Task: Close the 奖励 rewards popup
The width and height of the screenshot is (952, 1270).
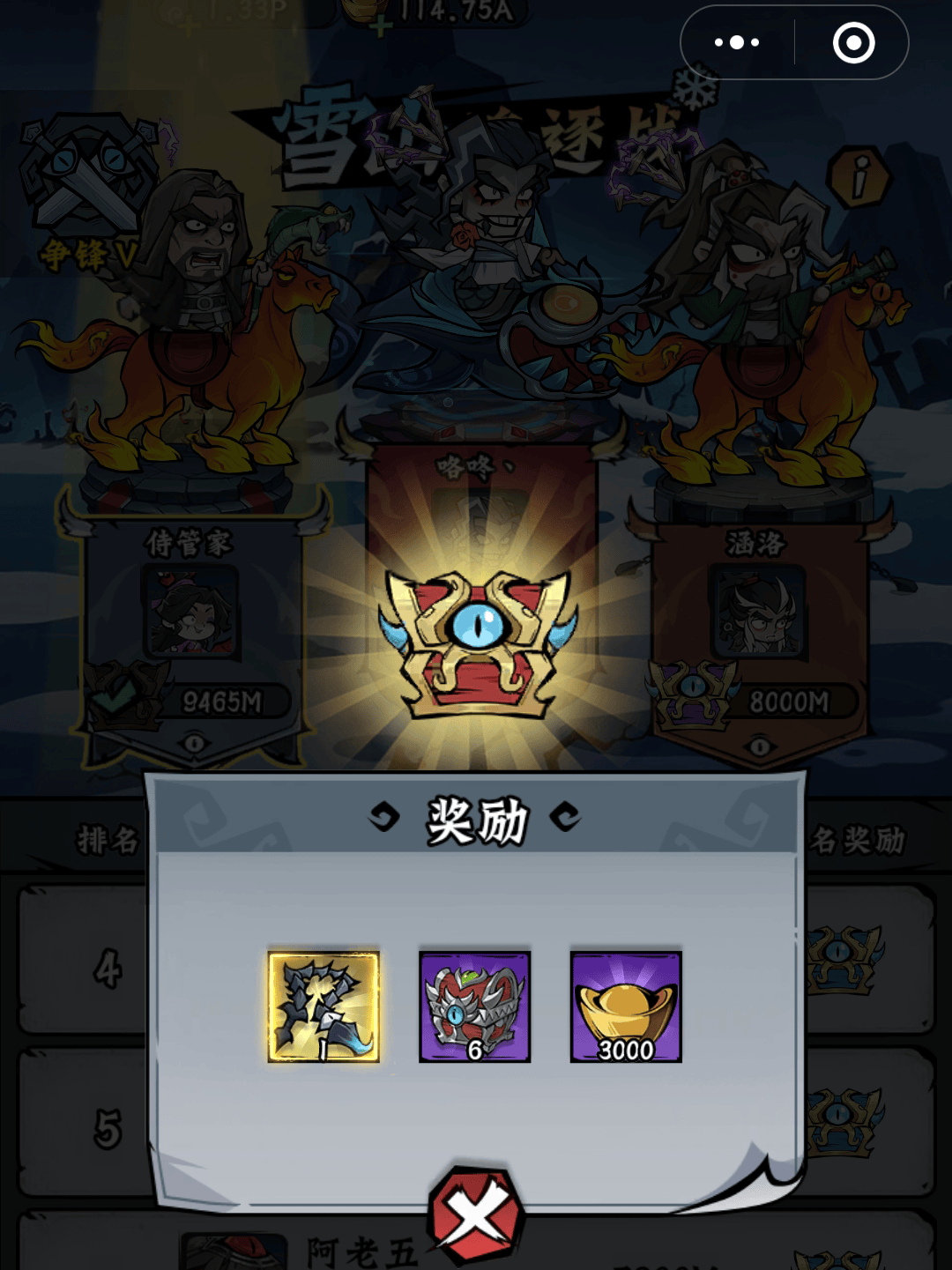Action: pyautogui.click(x=475, y=1216)
